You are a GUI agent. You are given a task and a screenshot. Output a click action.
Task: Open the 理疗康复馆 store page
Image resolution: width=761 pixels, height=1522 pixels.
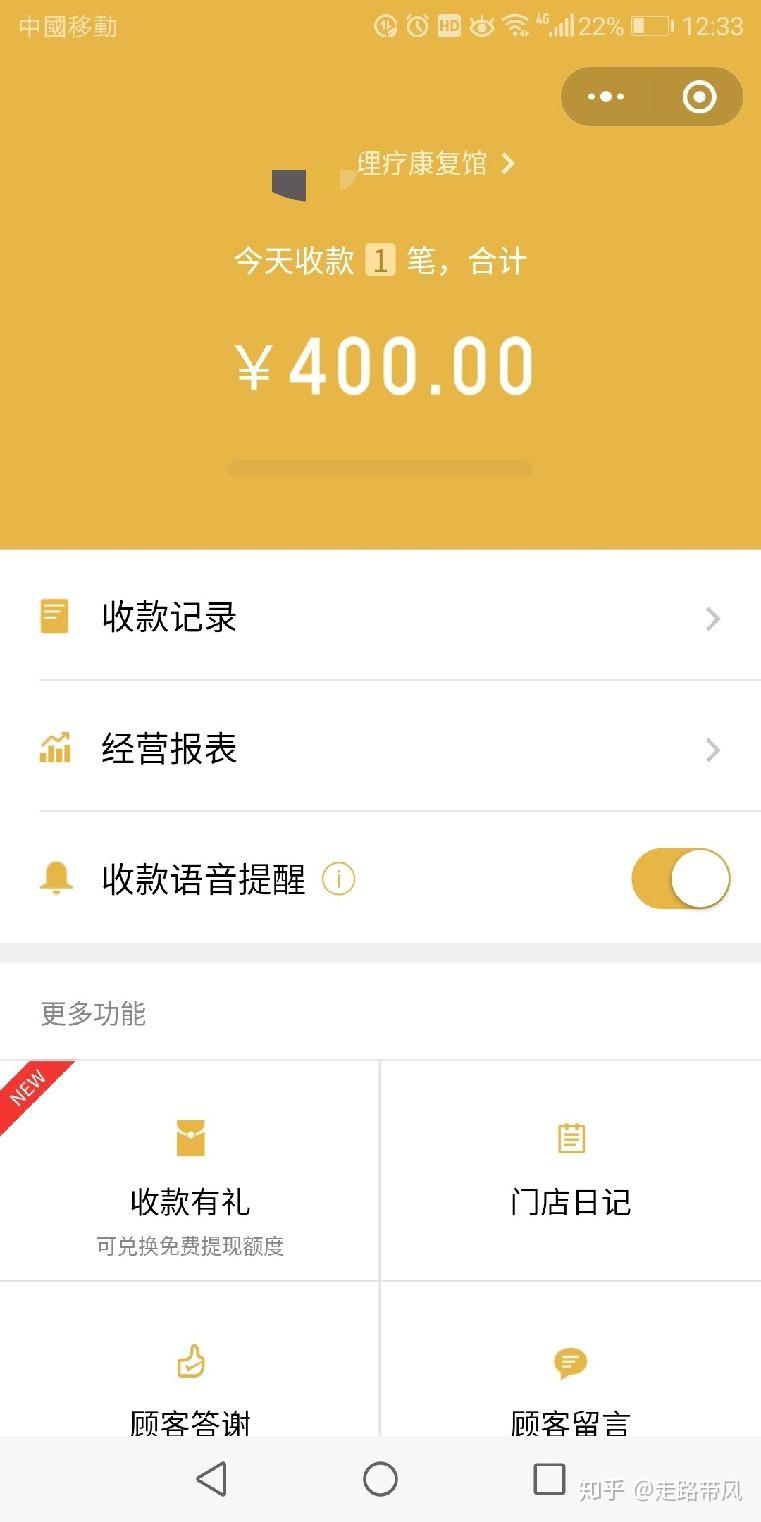[x=434, y=164]
